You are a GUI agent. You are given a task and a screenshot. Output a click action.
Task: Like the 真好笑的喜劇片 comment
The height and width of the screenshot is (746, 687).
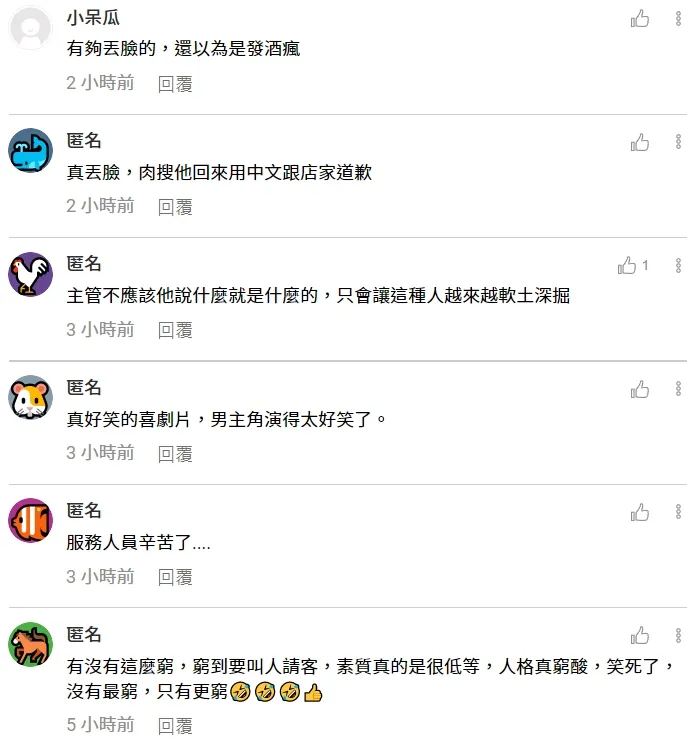point(640,390)
